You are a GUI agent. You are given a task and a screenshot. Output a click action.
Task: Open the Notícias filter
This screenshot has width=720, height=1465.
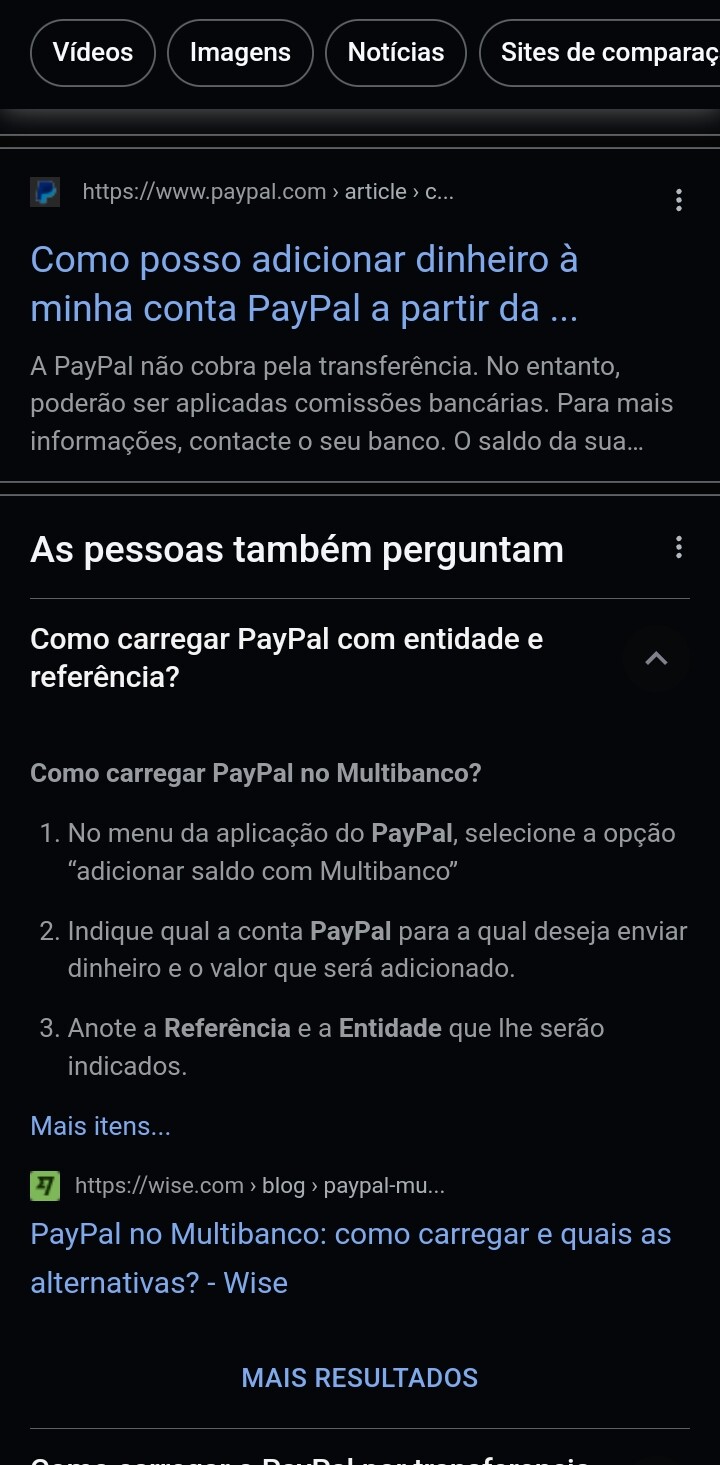point(396,53)
